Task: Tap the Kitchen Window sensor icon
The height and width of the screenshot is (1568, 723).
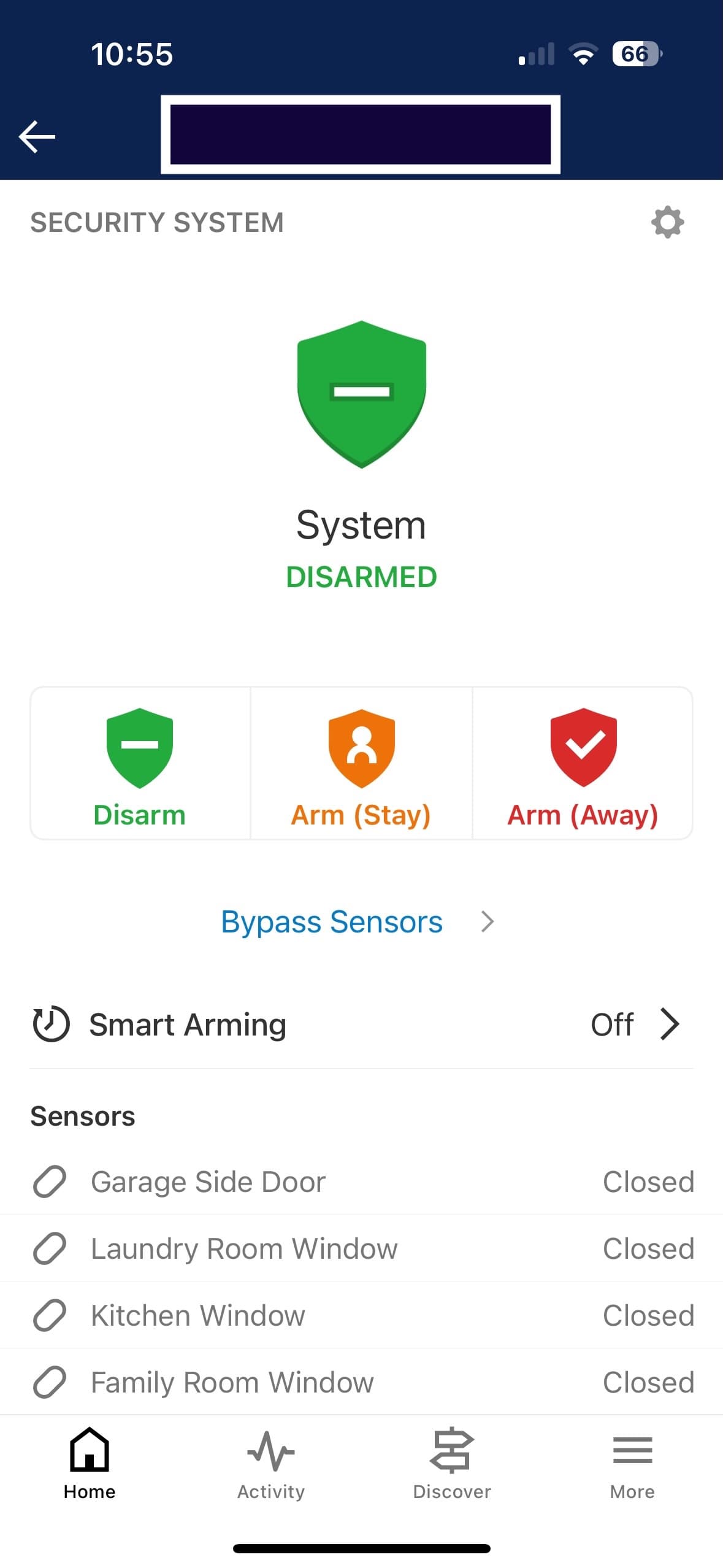Action: pos(50,1315)
